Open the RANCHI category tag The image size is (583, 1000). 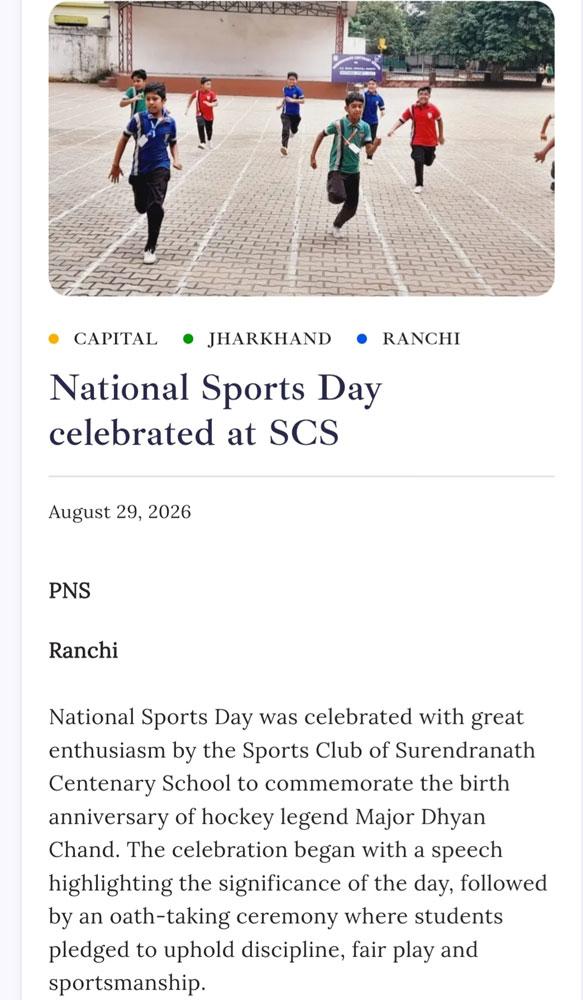pyautogui.click(x=421, y=339)
